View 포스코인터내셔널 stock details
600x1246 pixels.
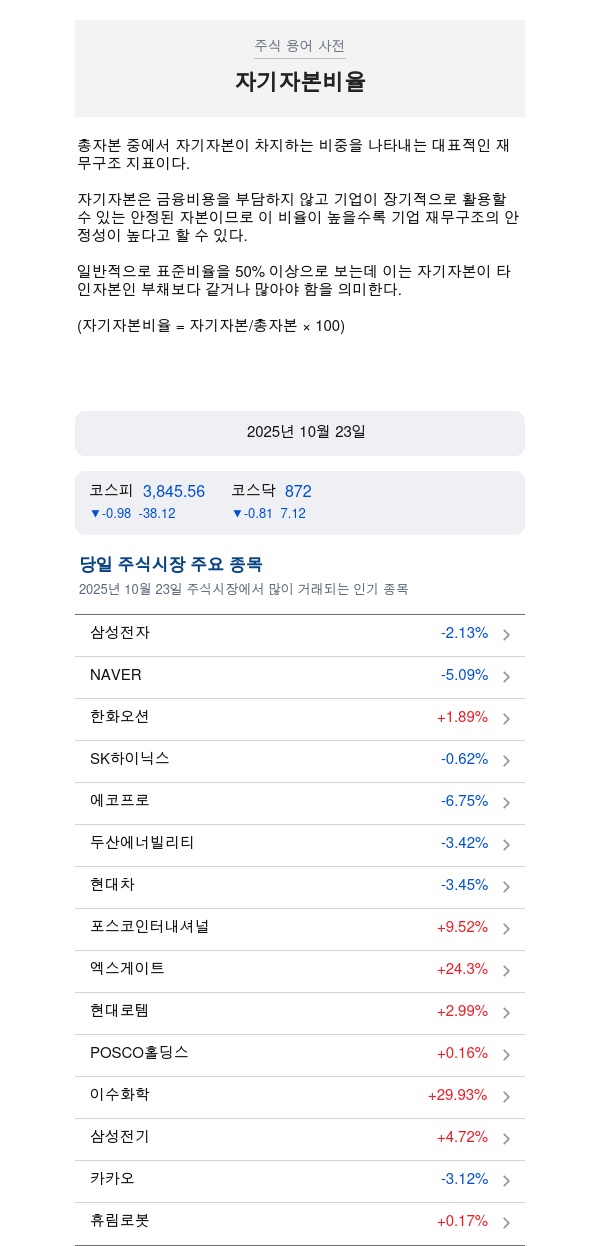[299, 928]
